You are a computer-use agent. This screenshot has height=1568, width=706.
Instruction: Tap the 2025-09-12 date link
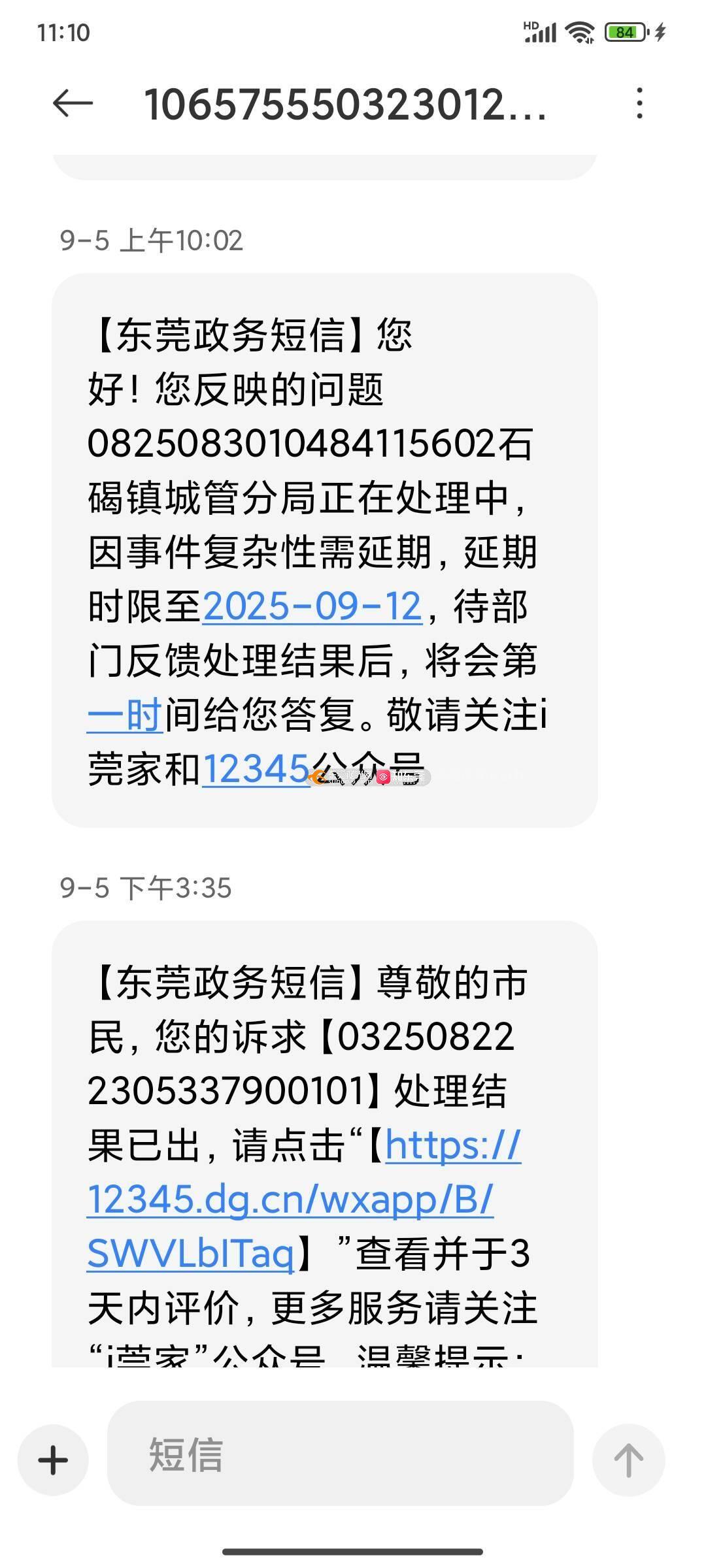coord(312,607)
